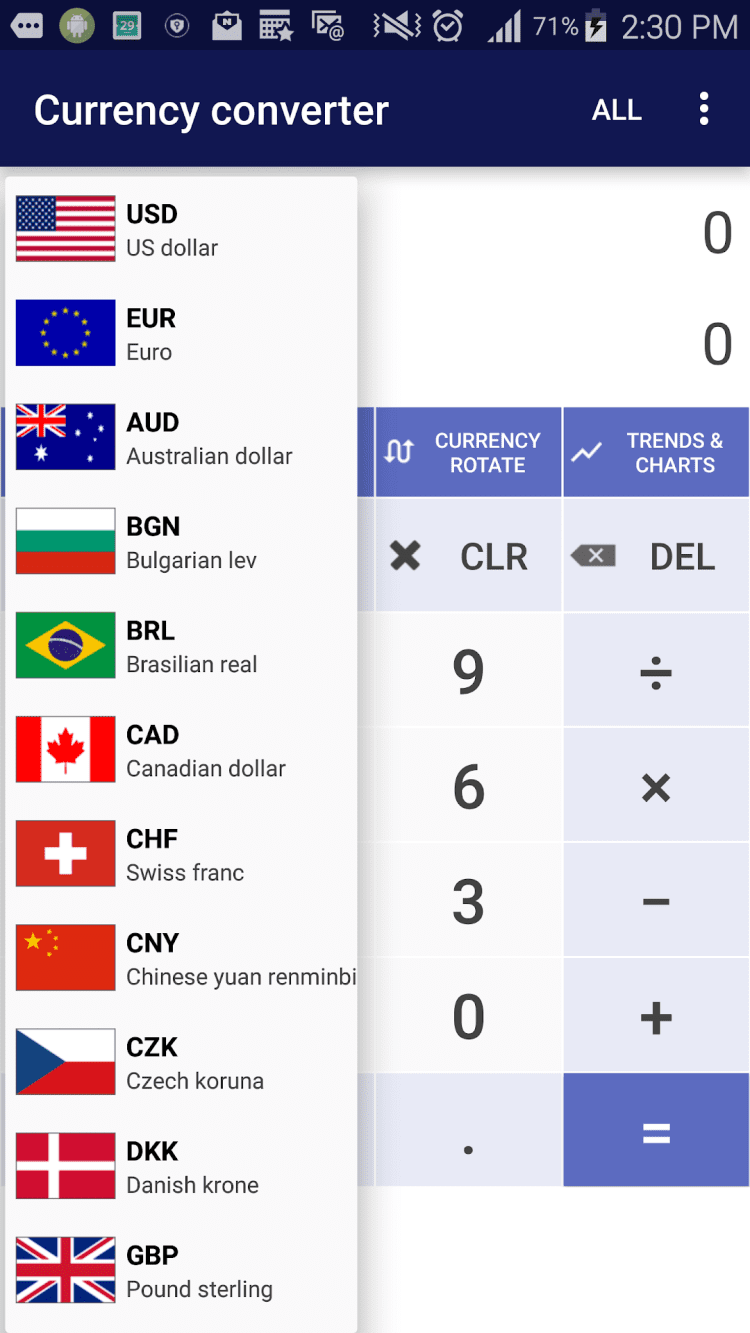The image size is (750, 1333).
Task: Choose BRL Brasilian real
Action: click(x=180, y=646)
